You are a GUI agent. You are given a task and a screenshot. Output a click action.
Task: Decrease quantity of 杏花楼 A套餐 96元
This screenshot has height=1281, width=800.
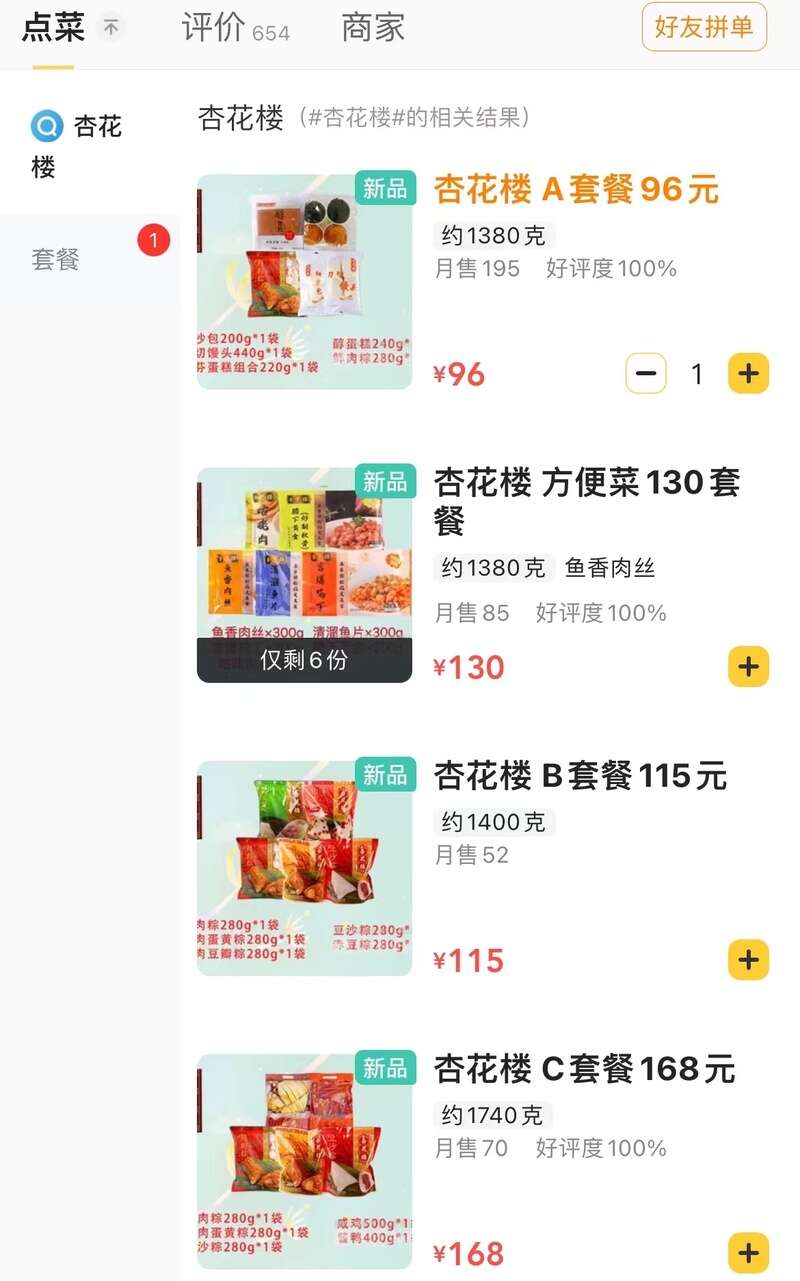(646, 374)
